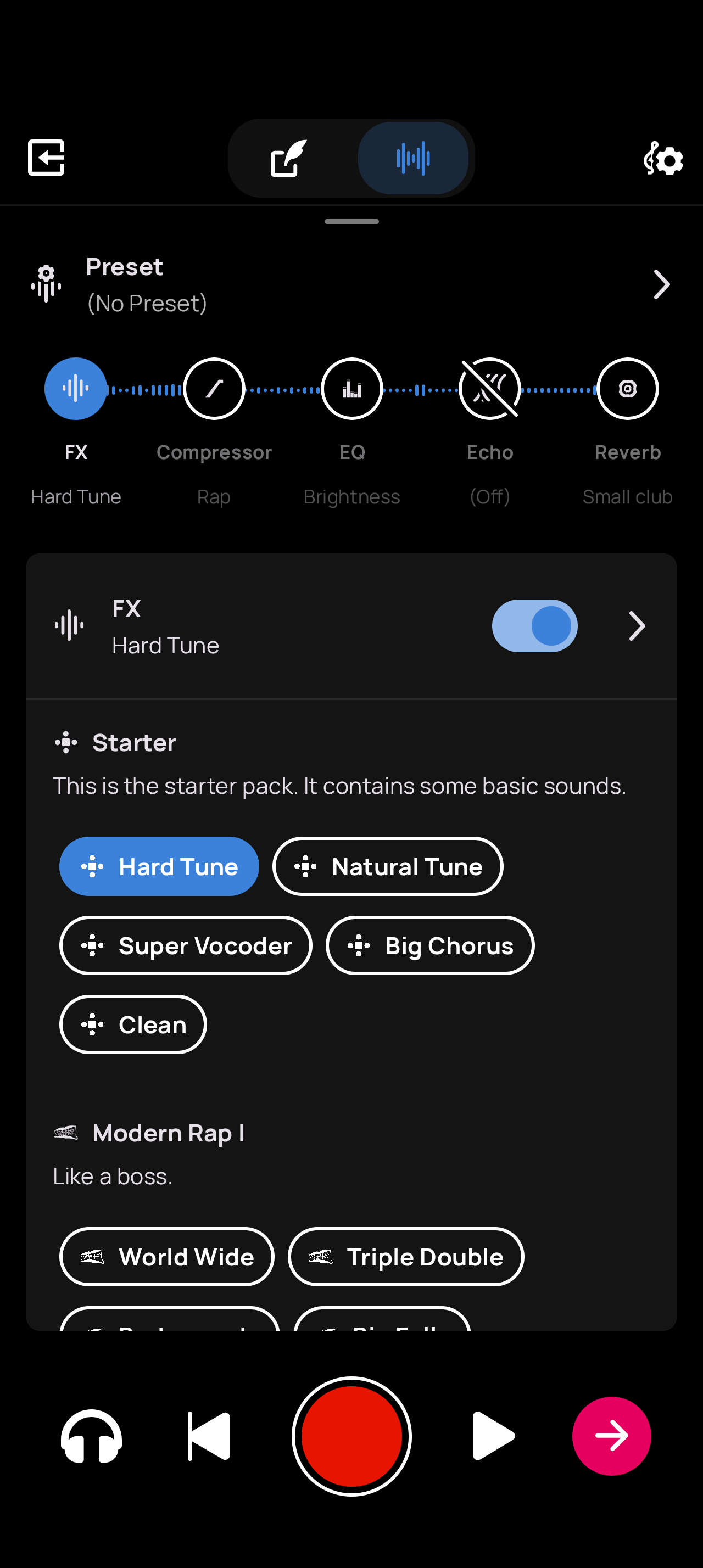Choose the Natural Tune preset
This screenshot has height=1568, width=703.
pyautogui.click(x=388, y=866)
